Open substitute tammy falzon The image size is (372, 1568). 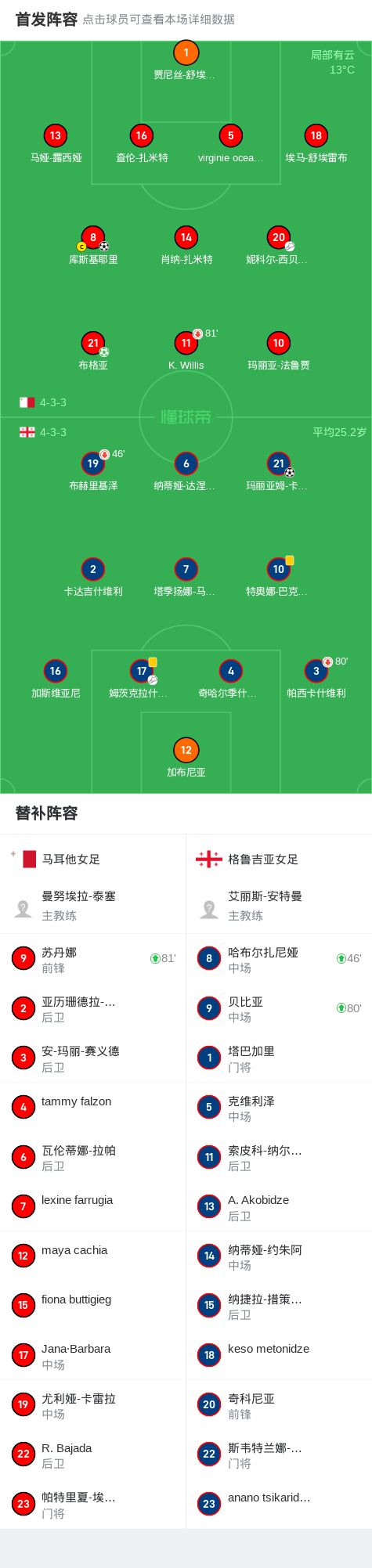pyautogui.click(x=92, y=1107)
